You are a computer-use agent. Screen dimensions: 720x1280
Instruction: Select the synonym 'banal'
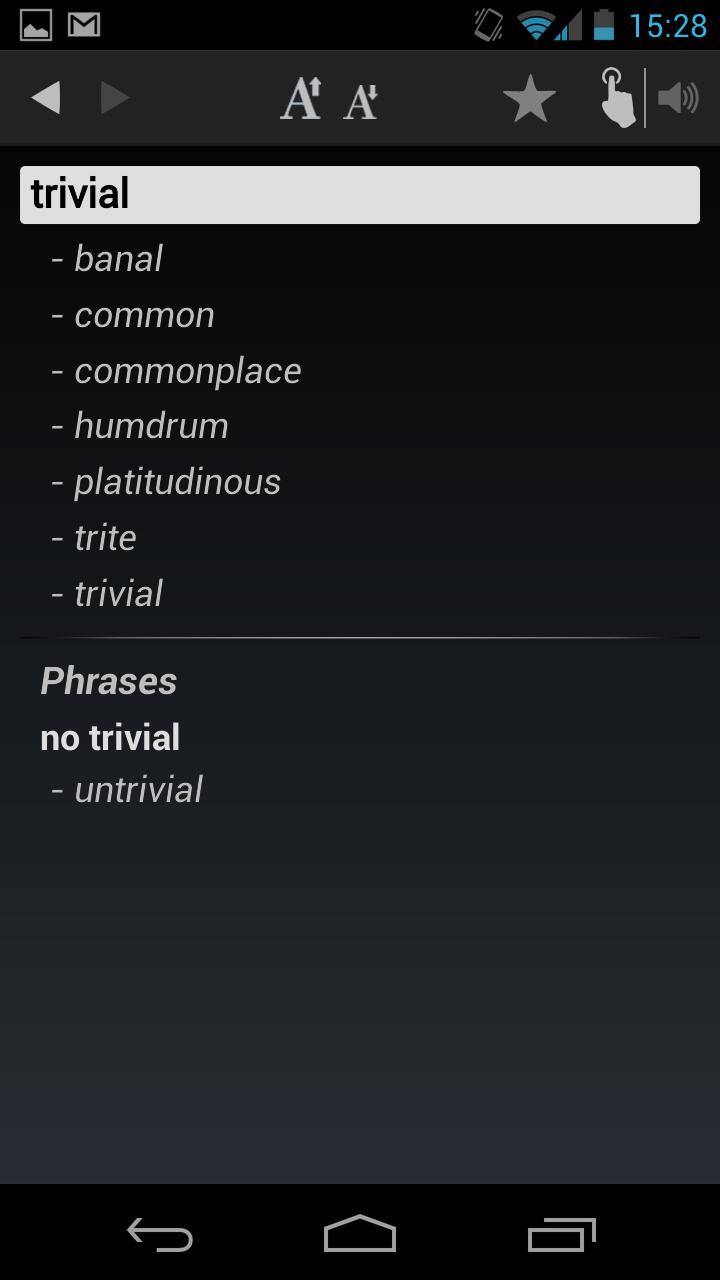117,258
